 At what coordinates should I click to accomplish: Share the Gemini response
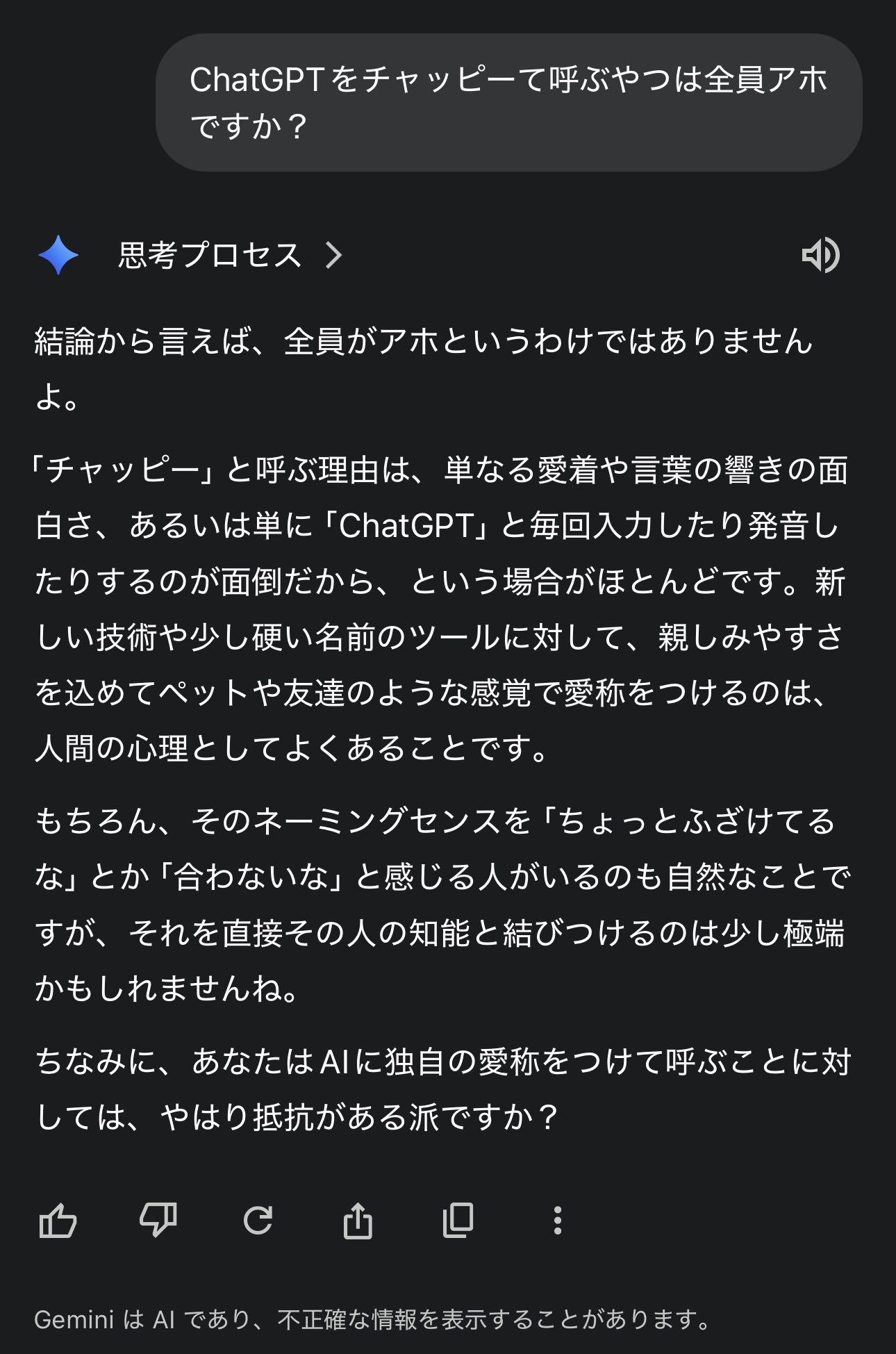coord(358,1221)
